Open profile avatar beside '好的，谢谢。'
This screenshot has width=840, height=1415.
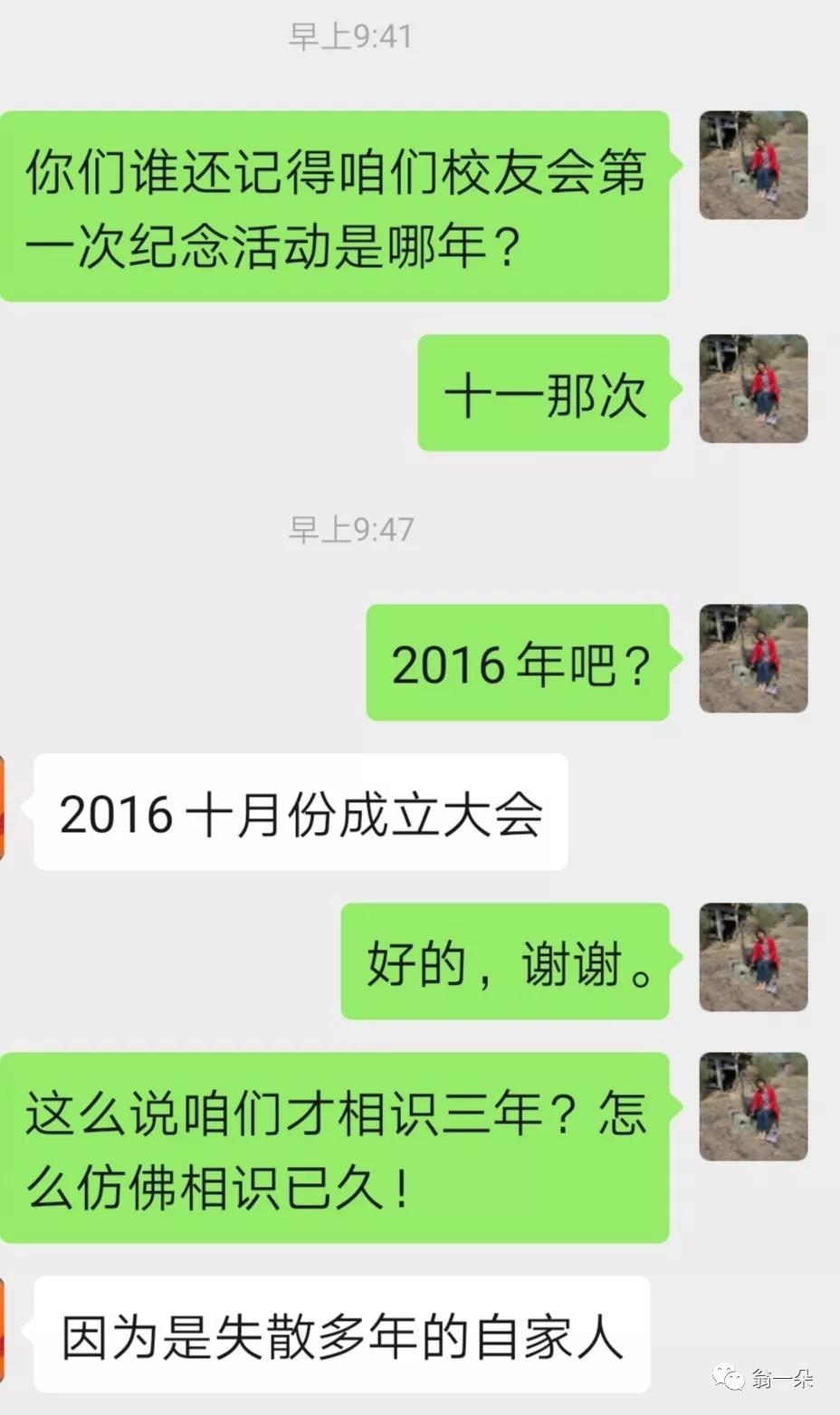tap(753, 957)
